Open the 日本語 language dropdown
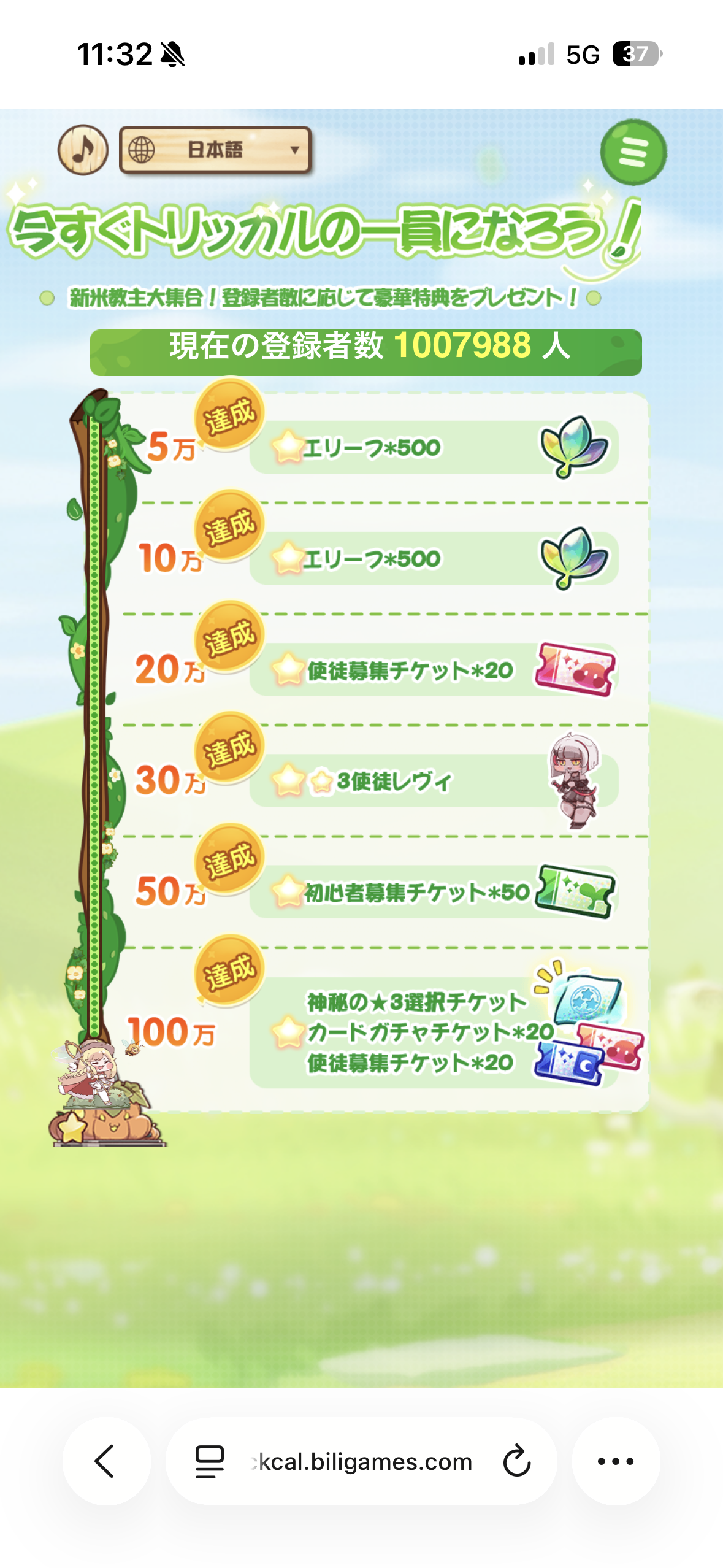 215,150
